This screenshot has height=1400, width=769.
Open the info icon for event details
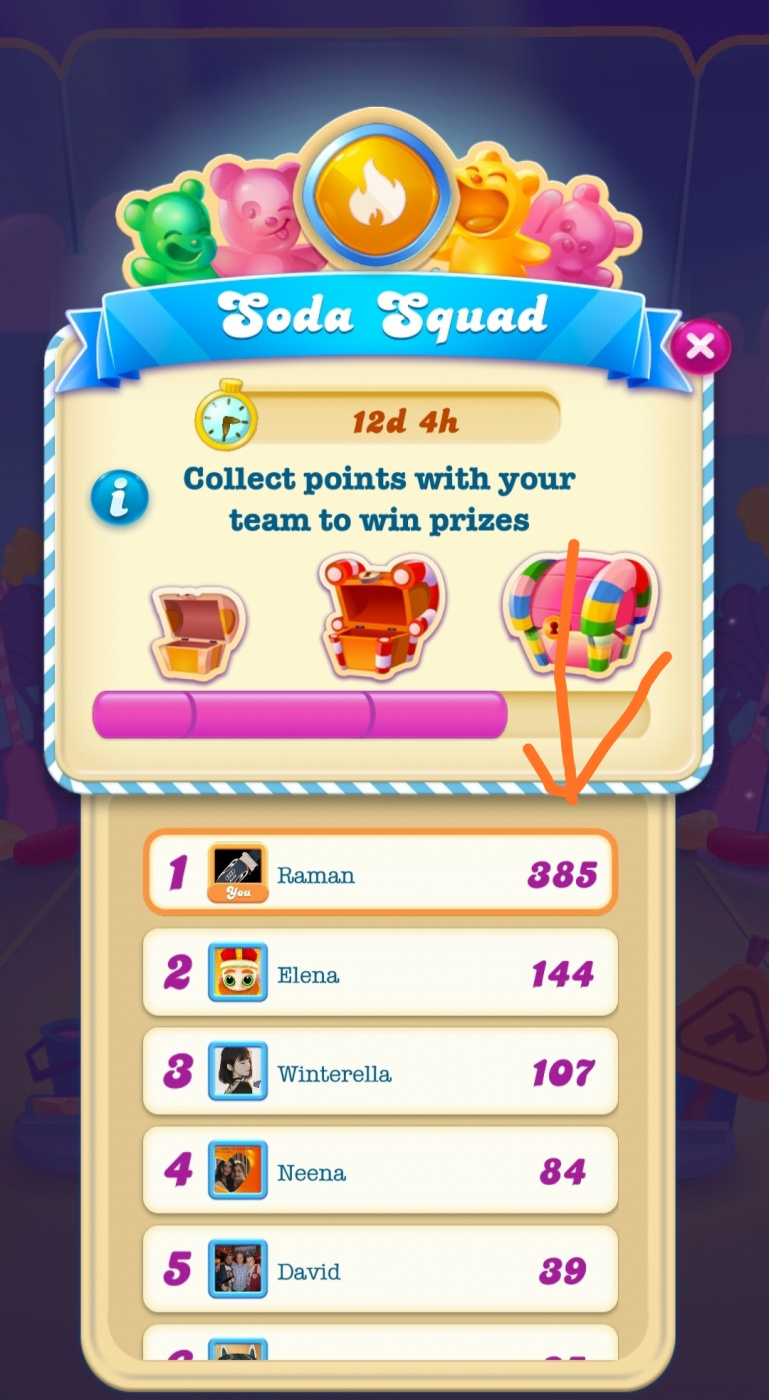pyautogui.click(x=119, y=498)
